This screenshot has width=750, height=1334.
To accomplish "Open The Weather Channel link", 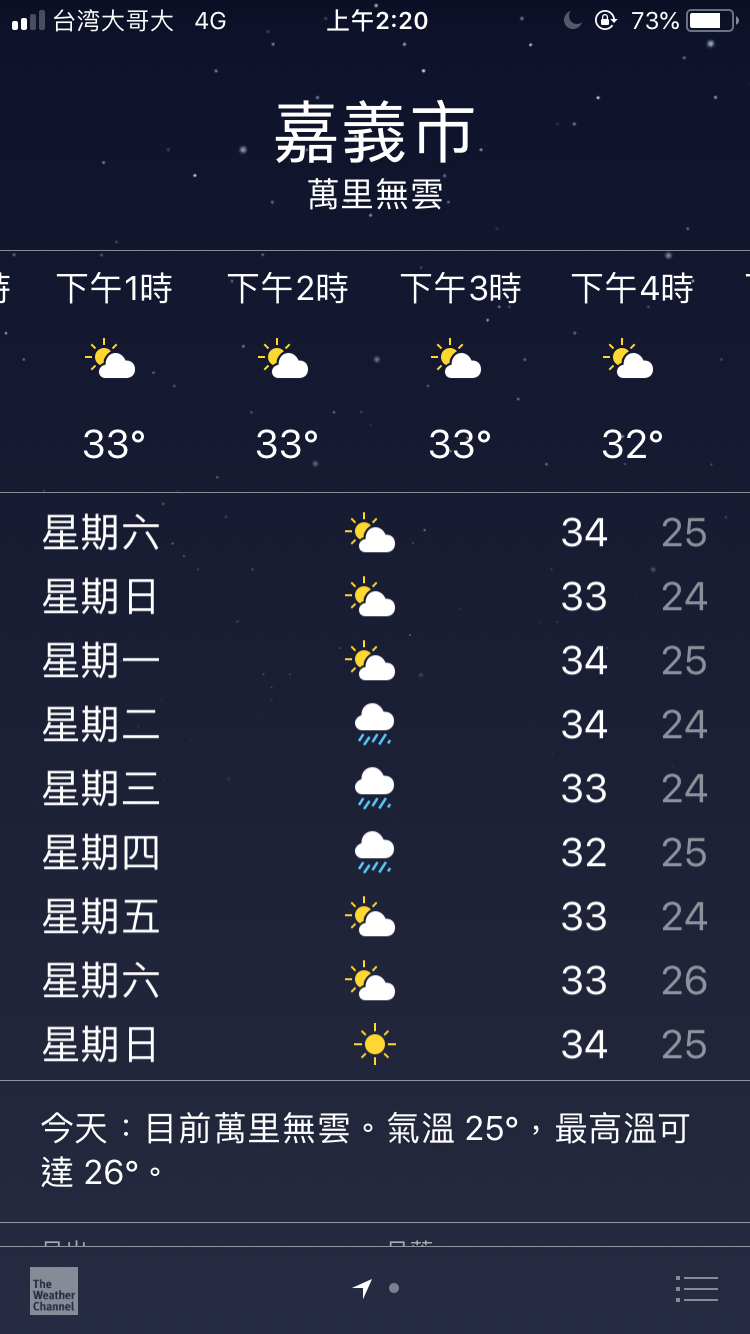I will [54, 1290].
